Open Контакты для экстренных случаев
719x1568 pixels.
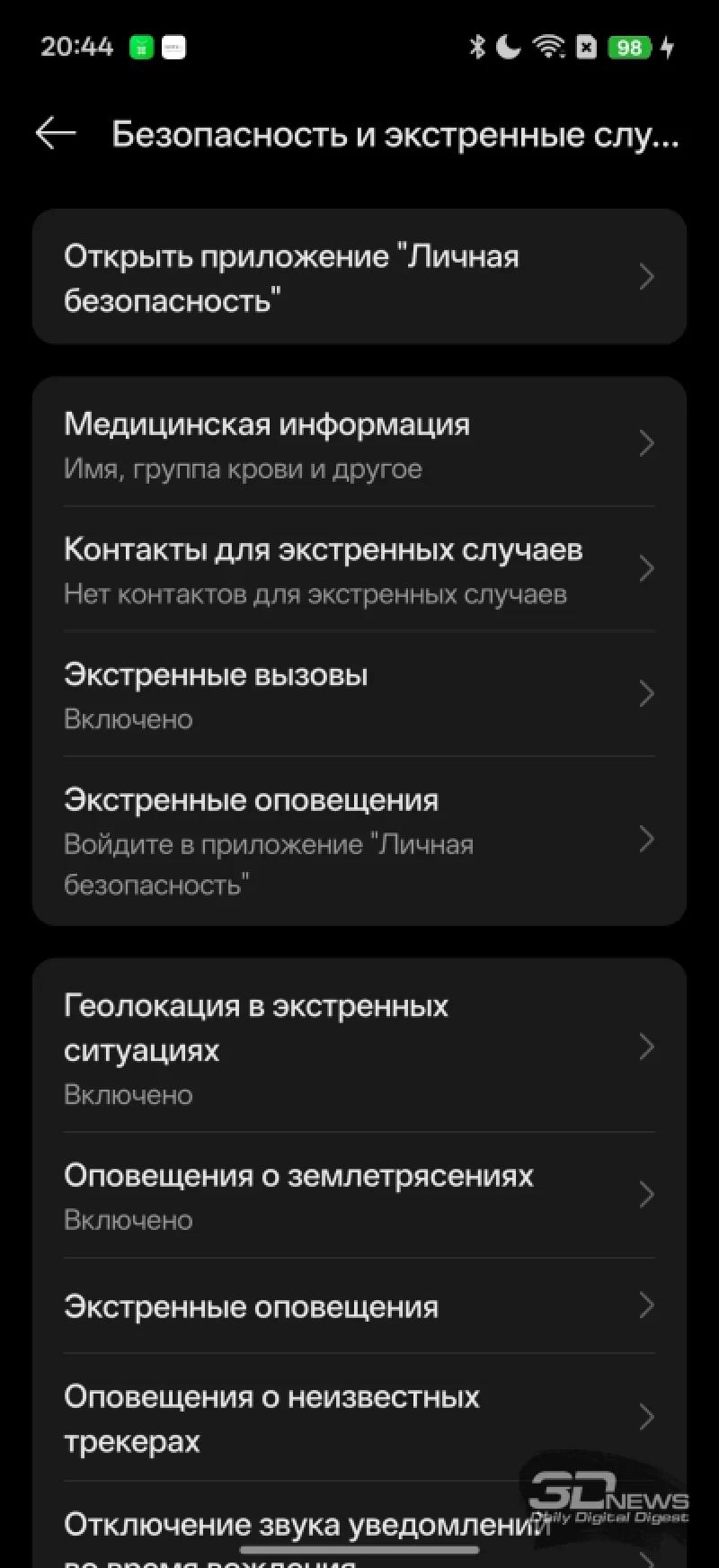coord(358,569)
